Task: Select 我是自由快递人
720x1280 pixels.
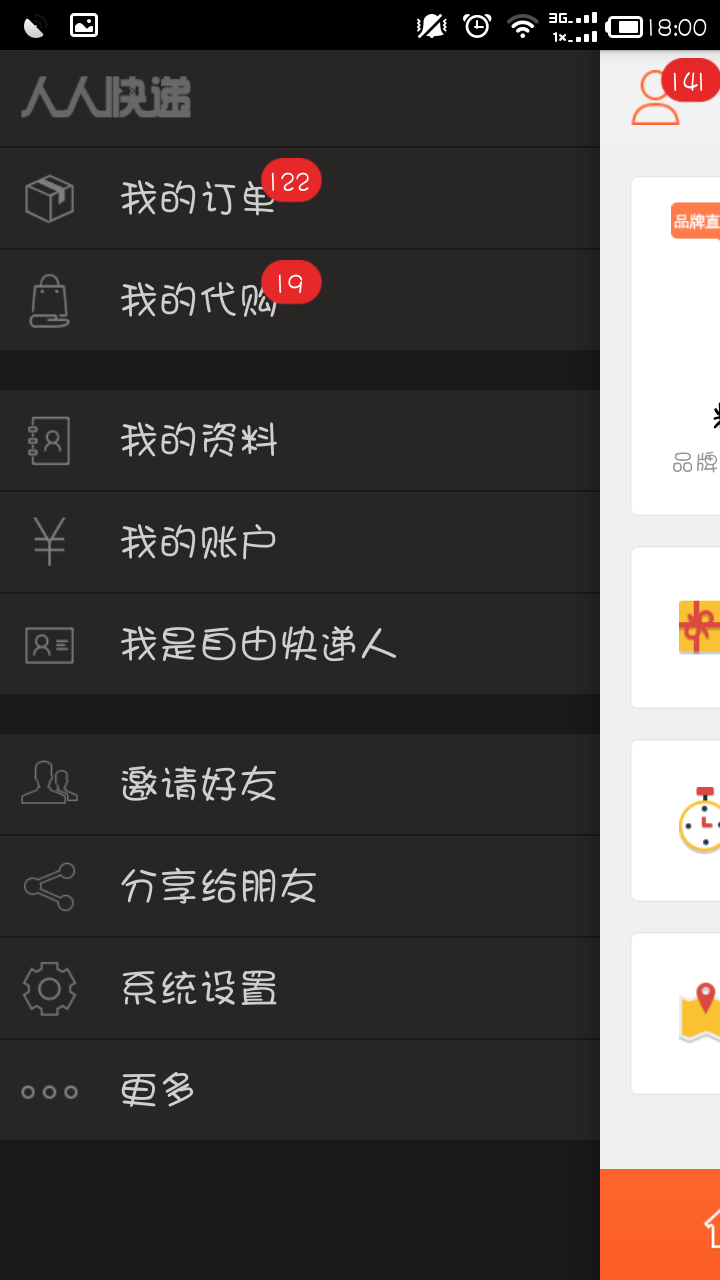Action: coord(300,644)
